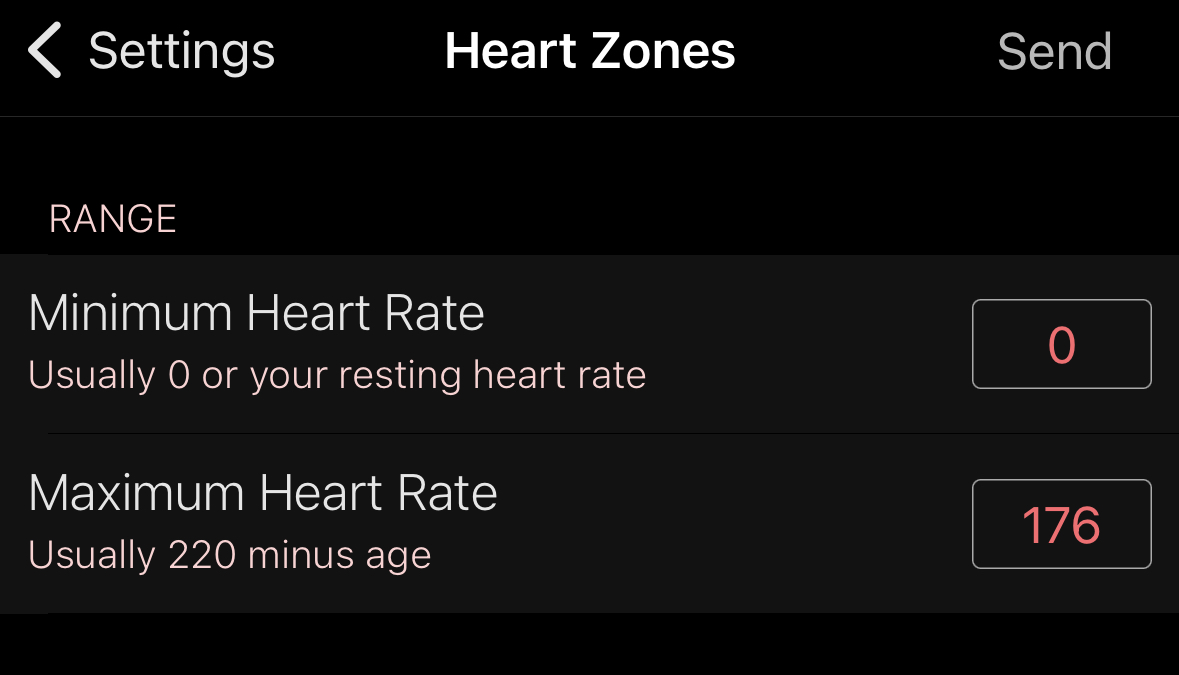Screen dimensions: 1179x675
Task: Edit the Maximum Heart Rate field
Action: point(1062,524)
